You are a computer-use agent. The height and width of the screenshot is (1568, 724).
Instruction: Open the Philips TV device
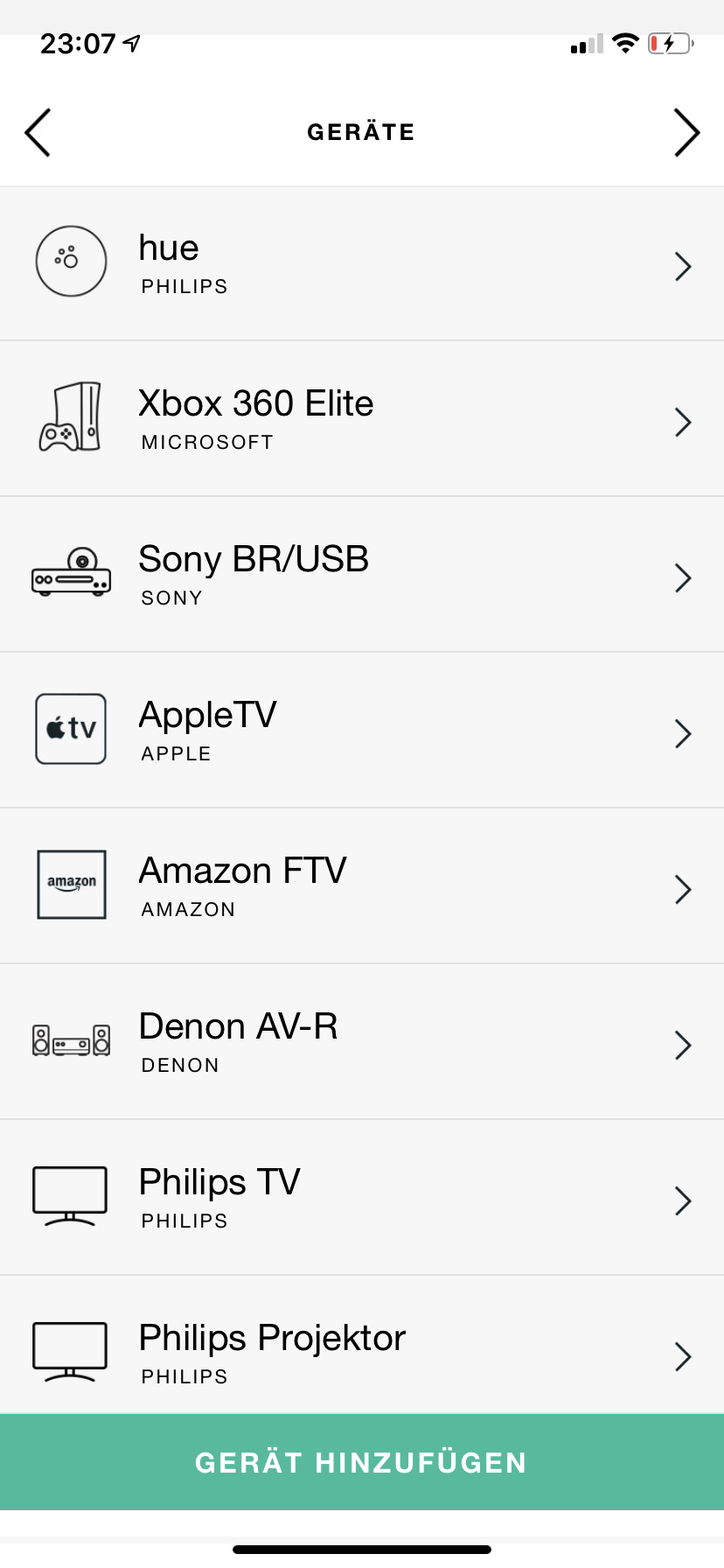pyautogui.click(x=362, y=1198)
